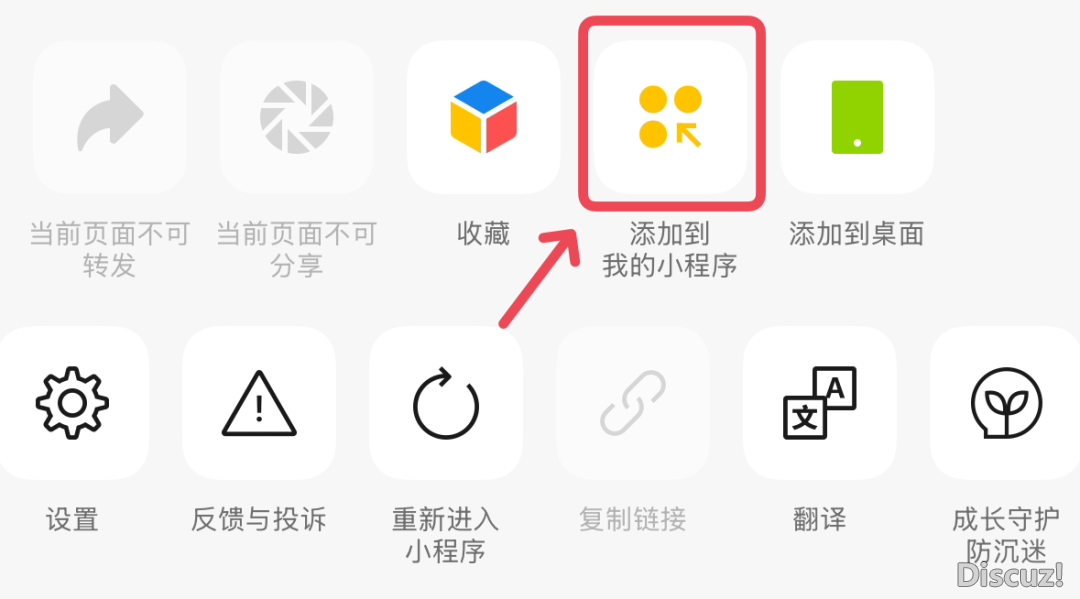The height and width of the screenshot is (599, 1080).
Task: Tap 收藏 to save this mini program
Action: 483,117
